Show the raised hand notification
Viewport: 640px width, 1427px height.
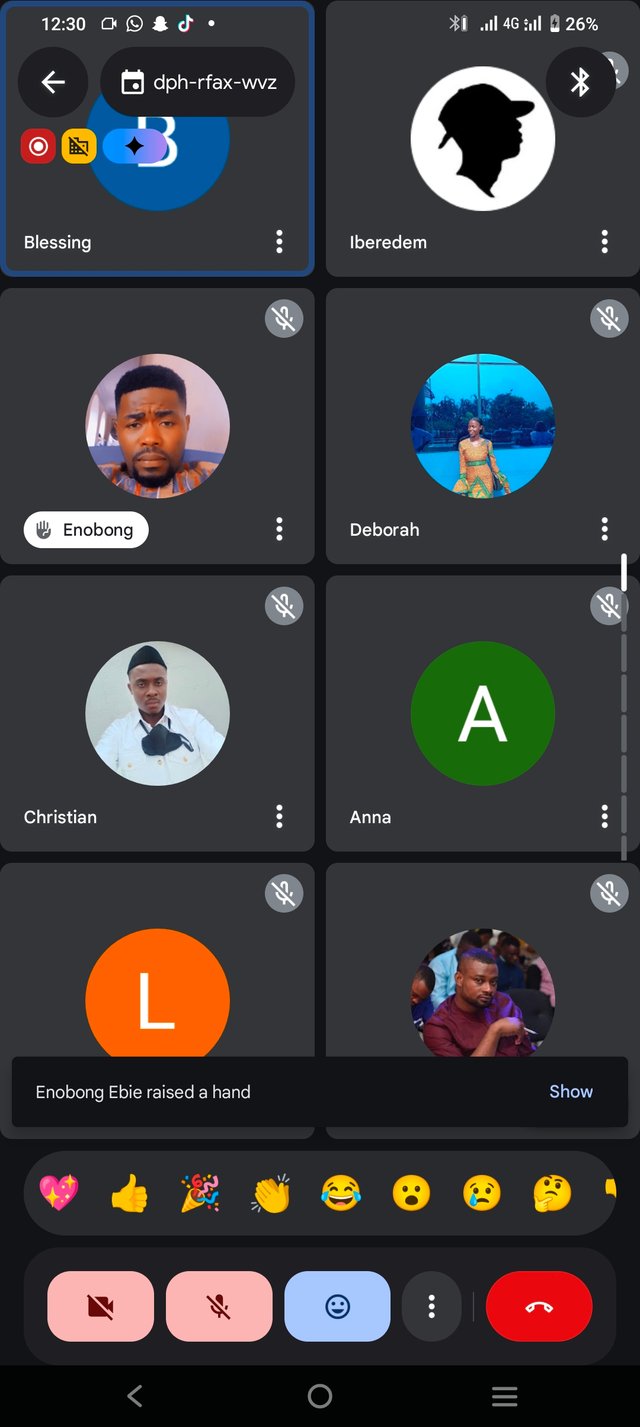pyautogui.click(x=570, y=1092)
